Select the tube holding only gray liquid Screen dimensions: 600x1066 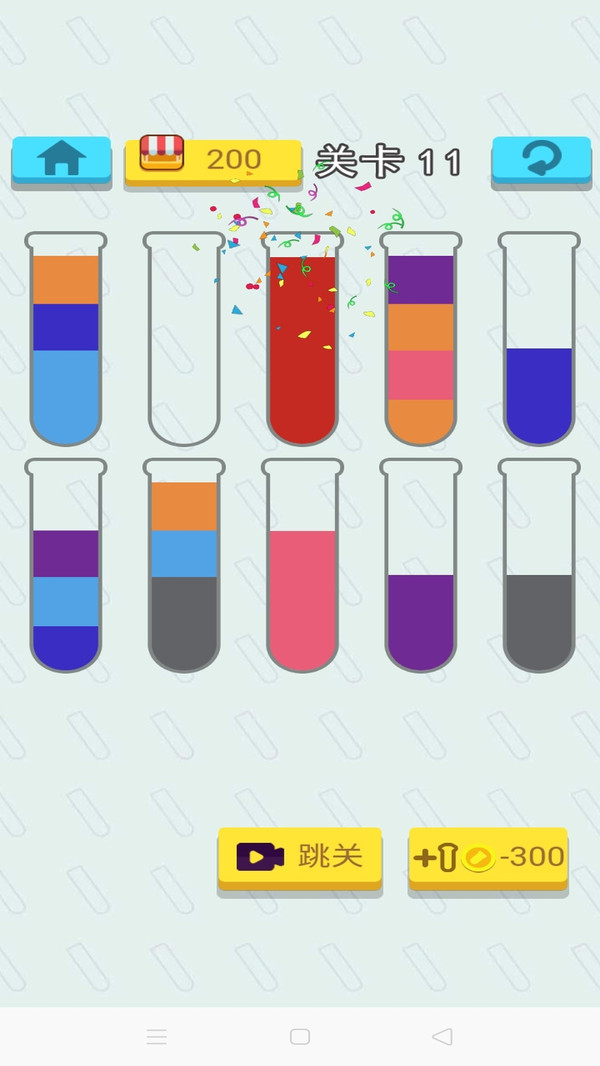[x=539, y=567]
